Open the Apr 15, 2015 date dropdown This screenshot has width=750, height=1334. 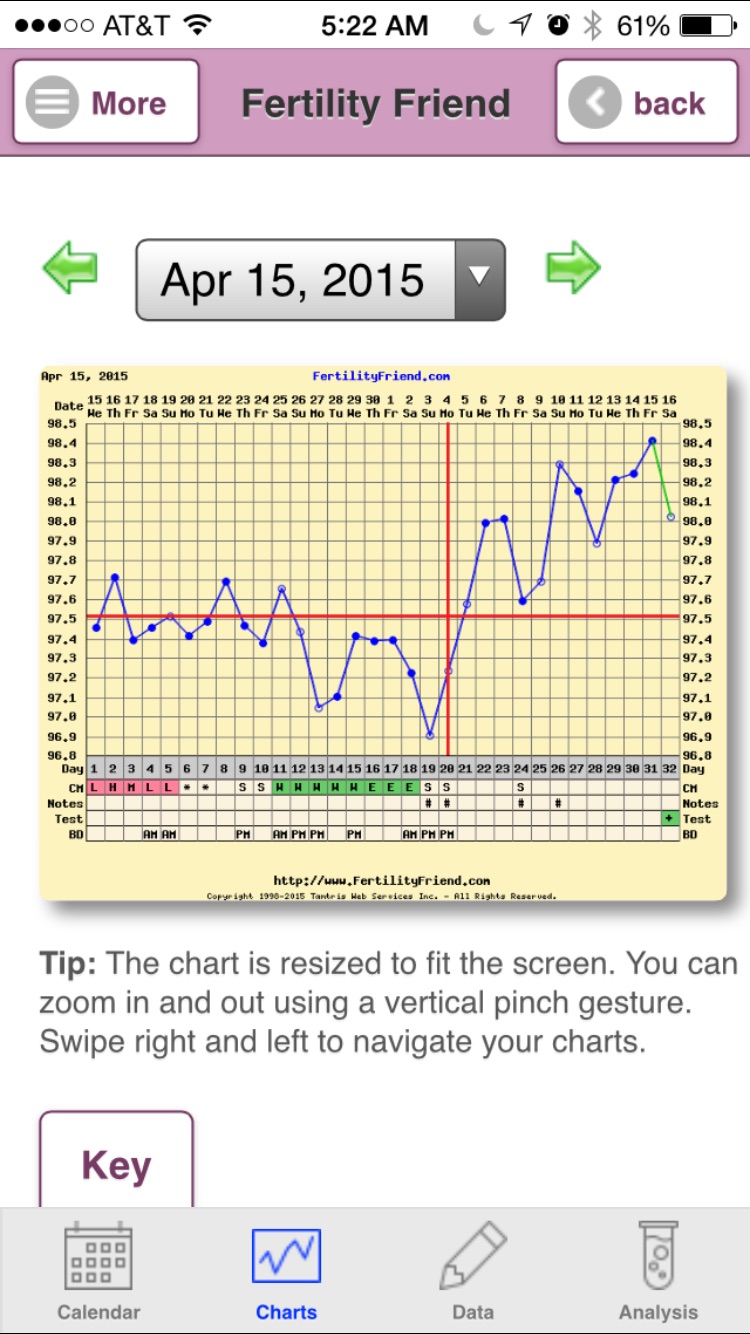click(320, 280)
